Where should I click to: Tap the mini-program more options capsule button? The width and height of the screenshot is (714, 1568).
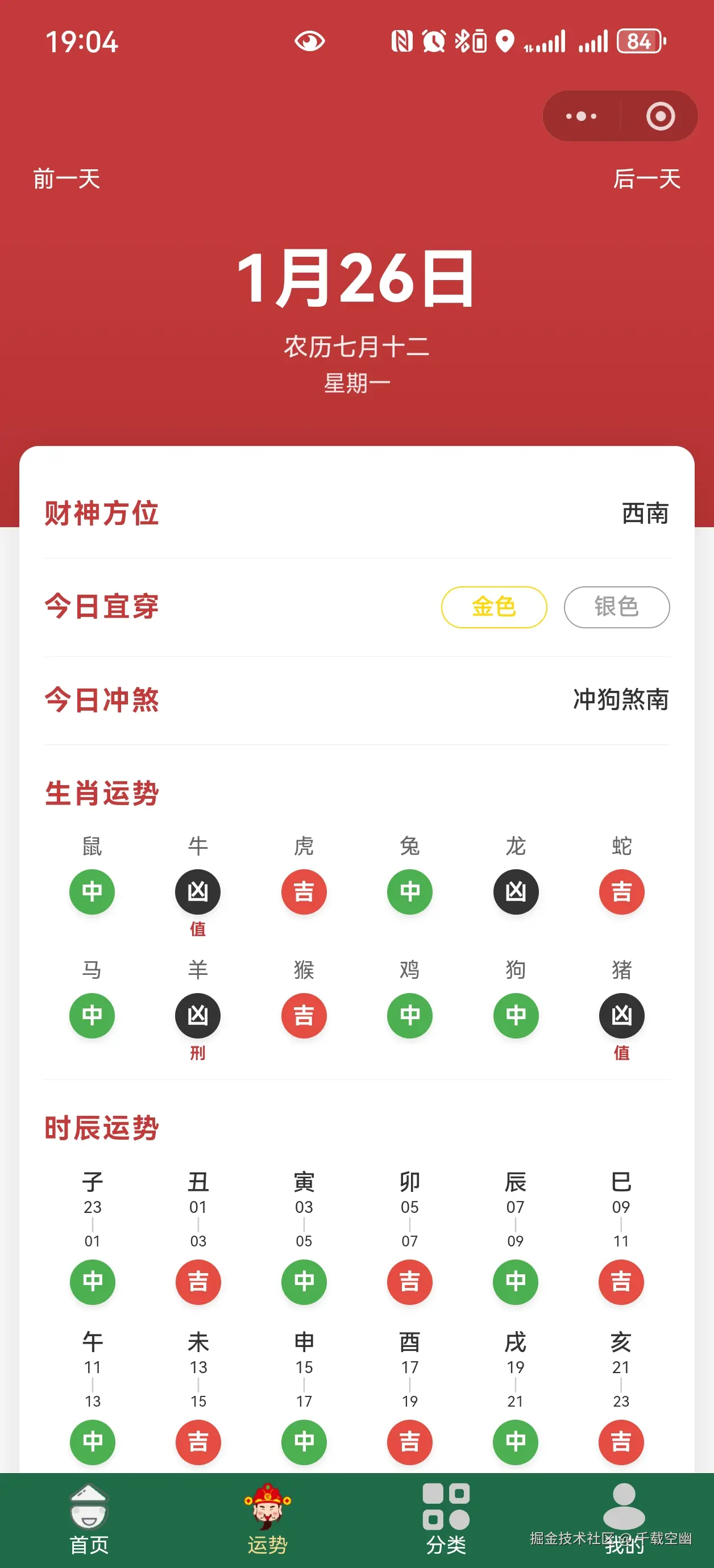pyautogui.click(x=579, y=116)
